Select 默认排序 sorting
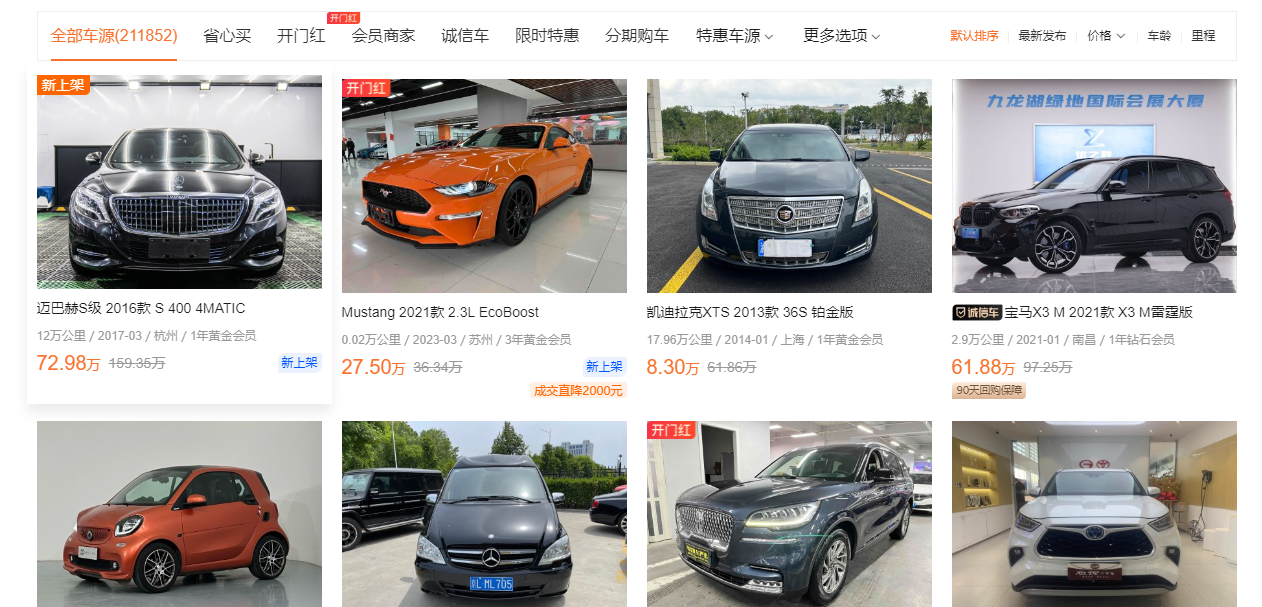1262x607 pixels. coord(974,36)
